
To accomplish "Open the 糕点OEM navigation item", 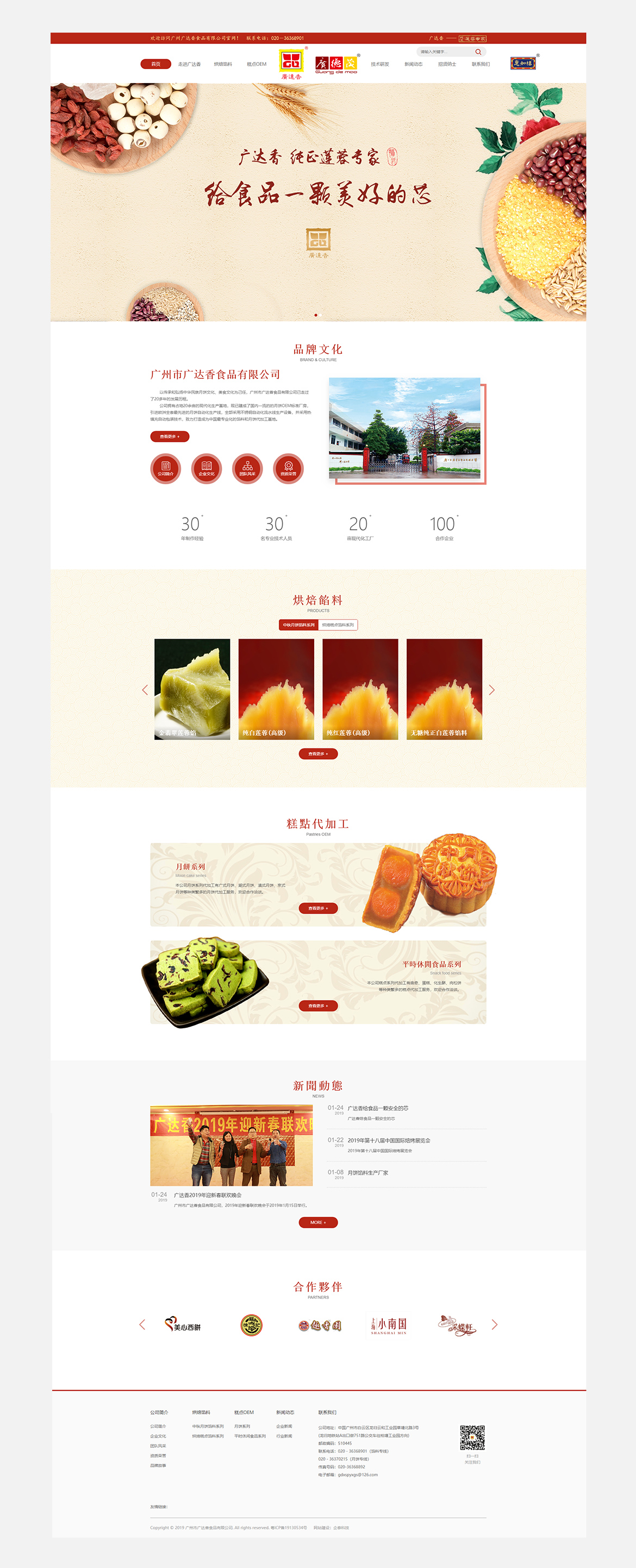I will pos(256,64).
